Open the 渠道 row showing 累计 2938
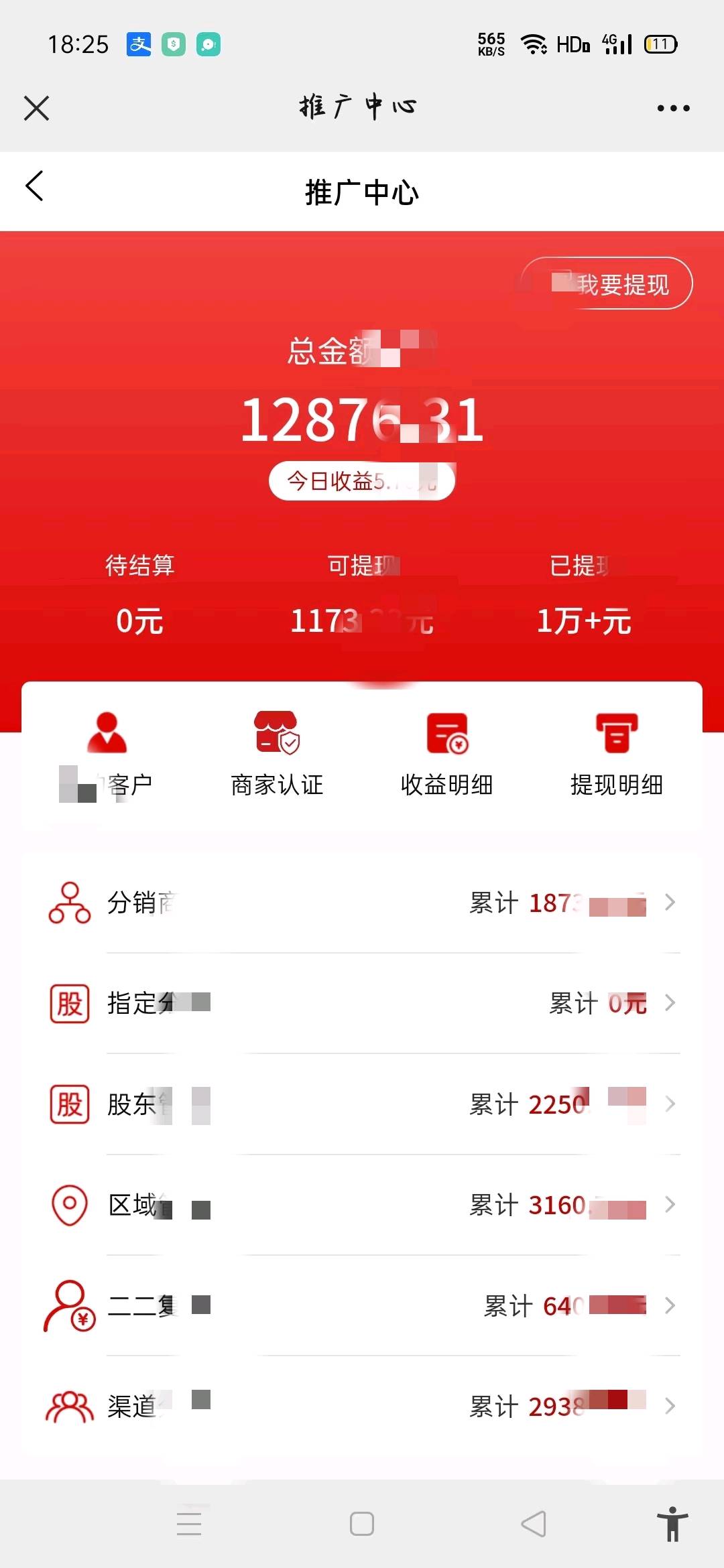The image size is (724, 1568). 362,1406
